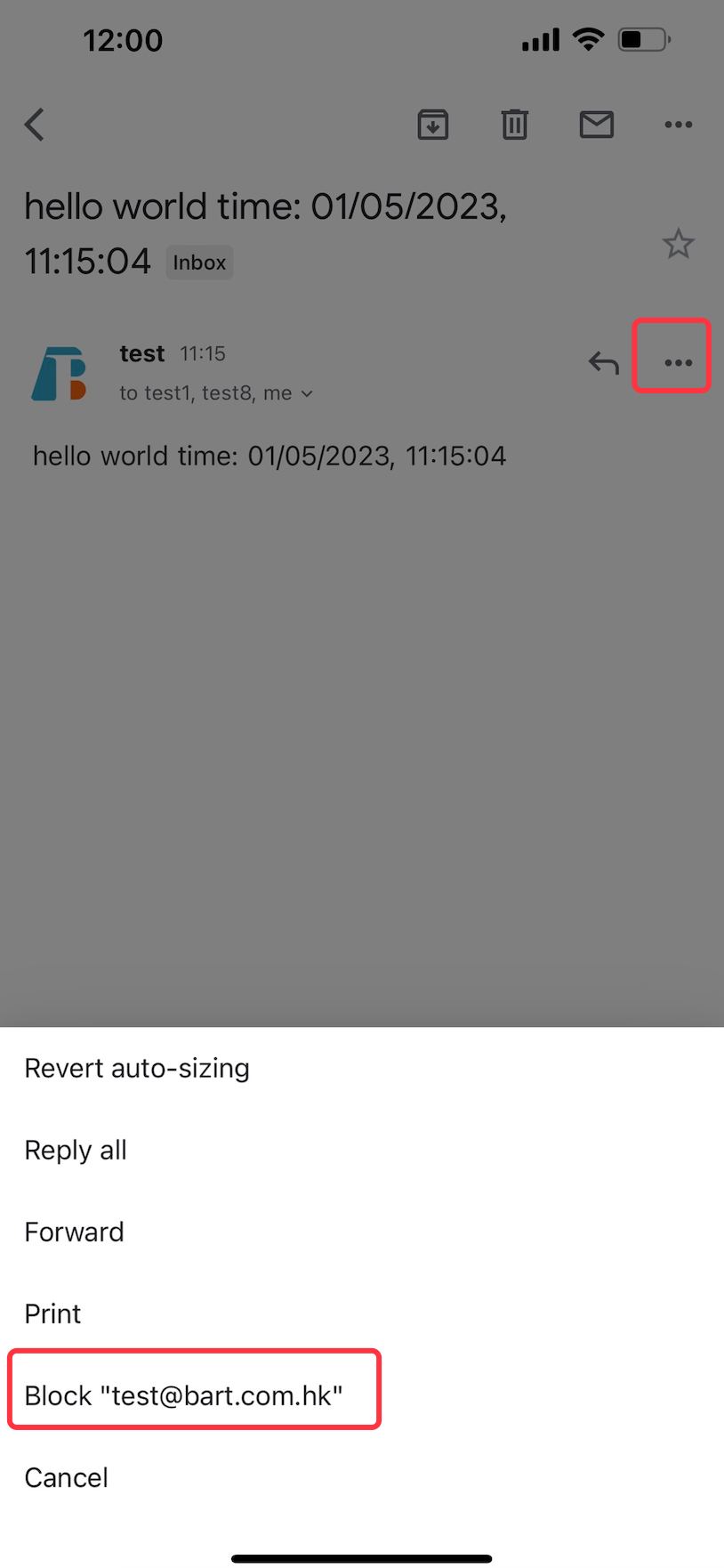Select Revert auto-sizing option
Screen dimensions: 724x1568
click(x=362, y=1068)
